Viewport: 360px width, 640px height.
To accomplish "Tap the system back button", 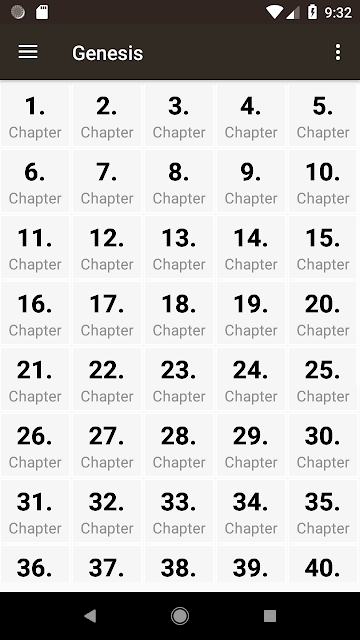I will tap(90, 616).
